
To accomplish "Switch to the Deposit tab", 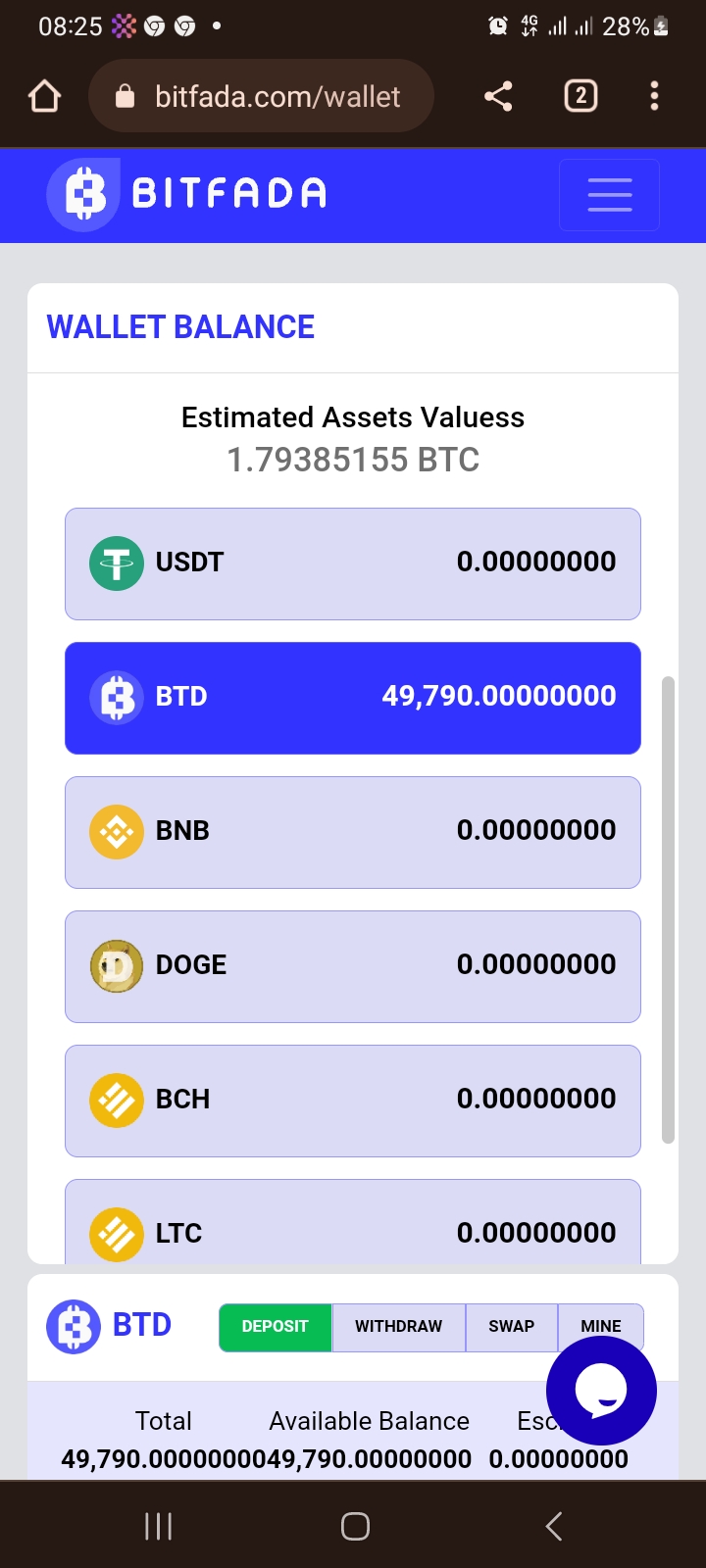I will [x=276, y=1327].
